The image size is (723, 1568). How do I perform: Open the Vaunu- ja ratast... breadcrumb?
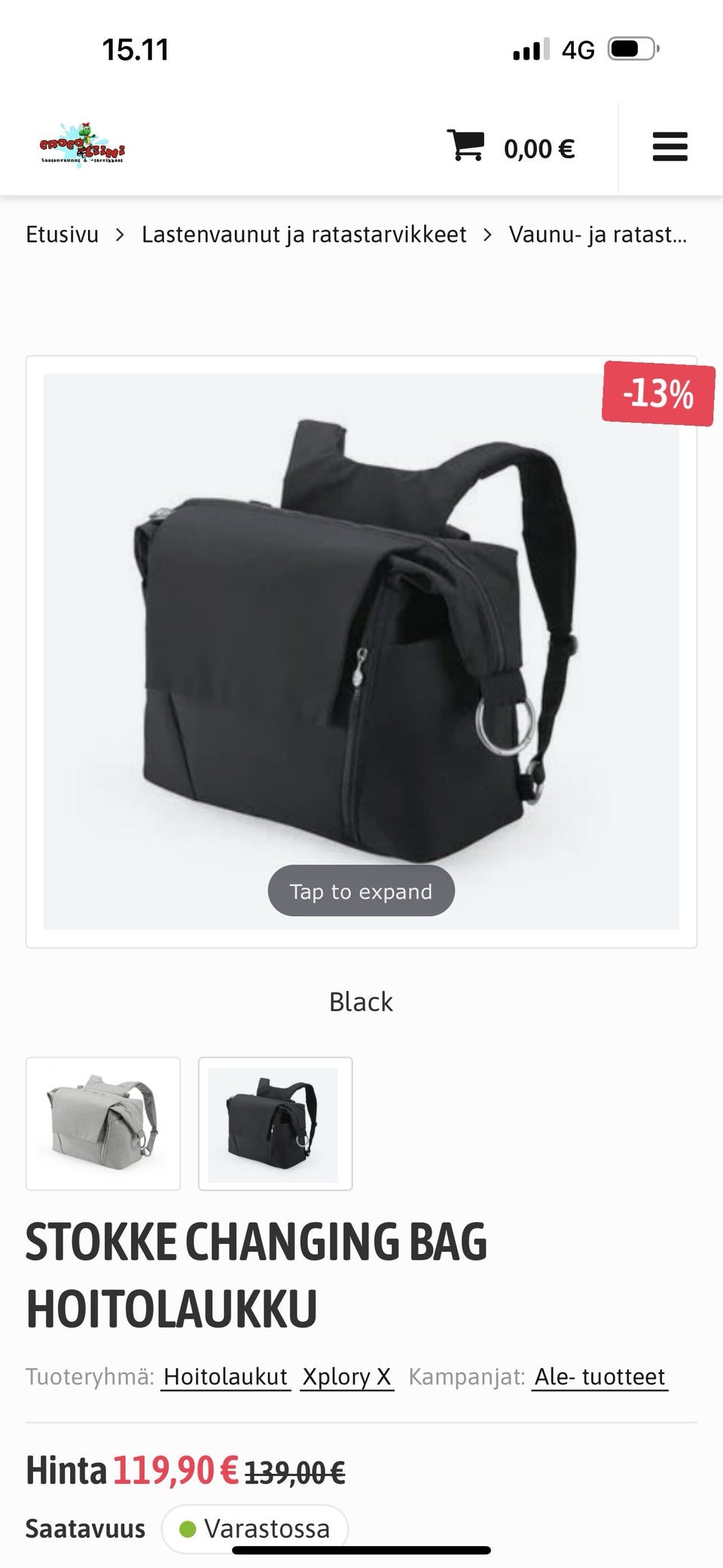click(597, 234)
